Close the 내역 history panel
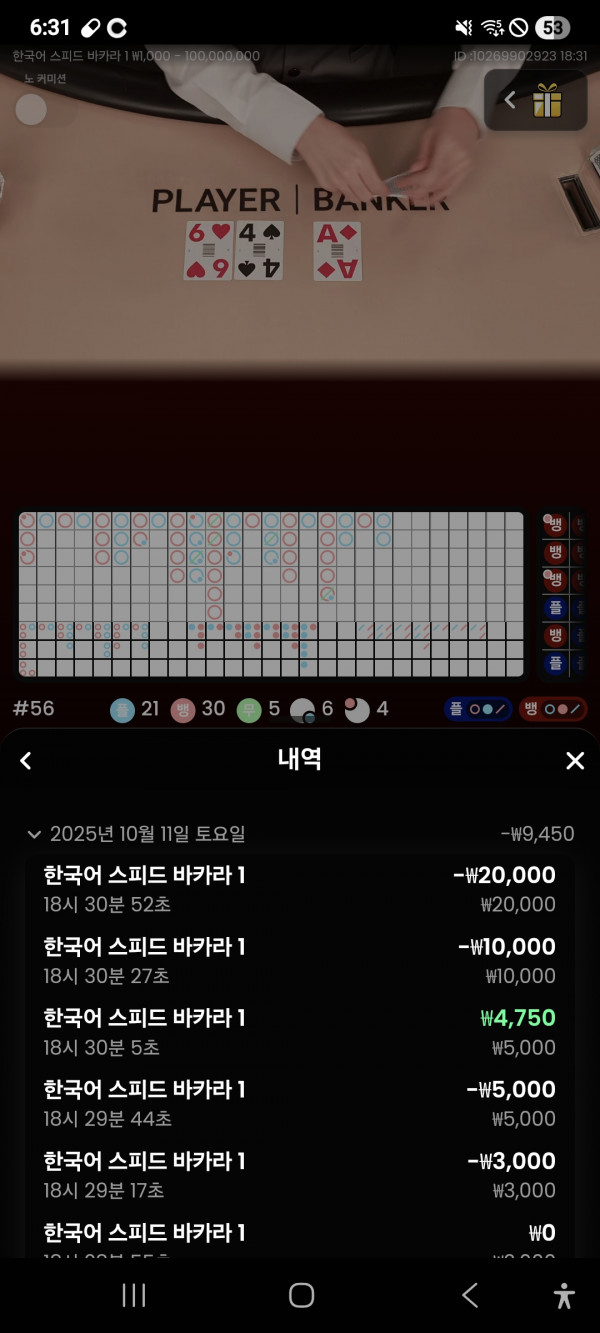The height and width of the screenshot is (1333, 600). click(575, 761)
